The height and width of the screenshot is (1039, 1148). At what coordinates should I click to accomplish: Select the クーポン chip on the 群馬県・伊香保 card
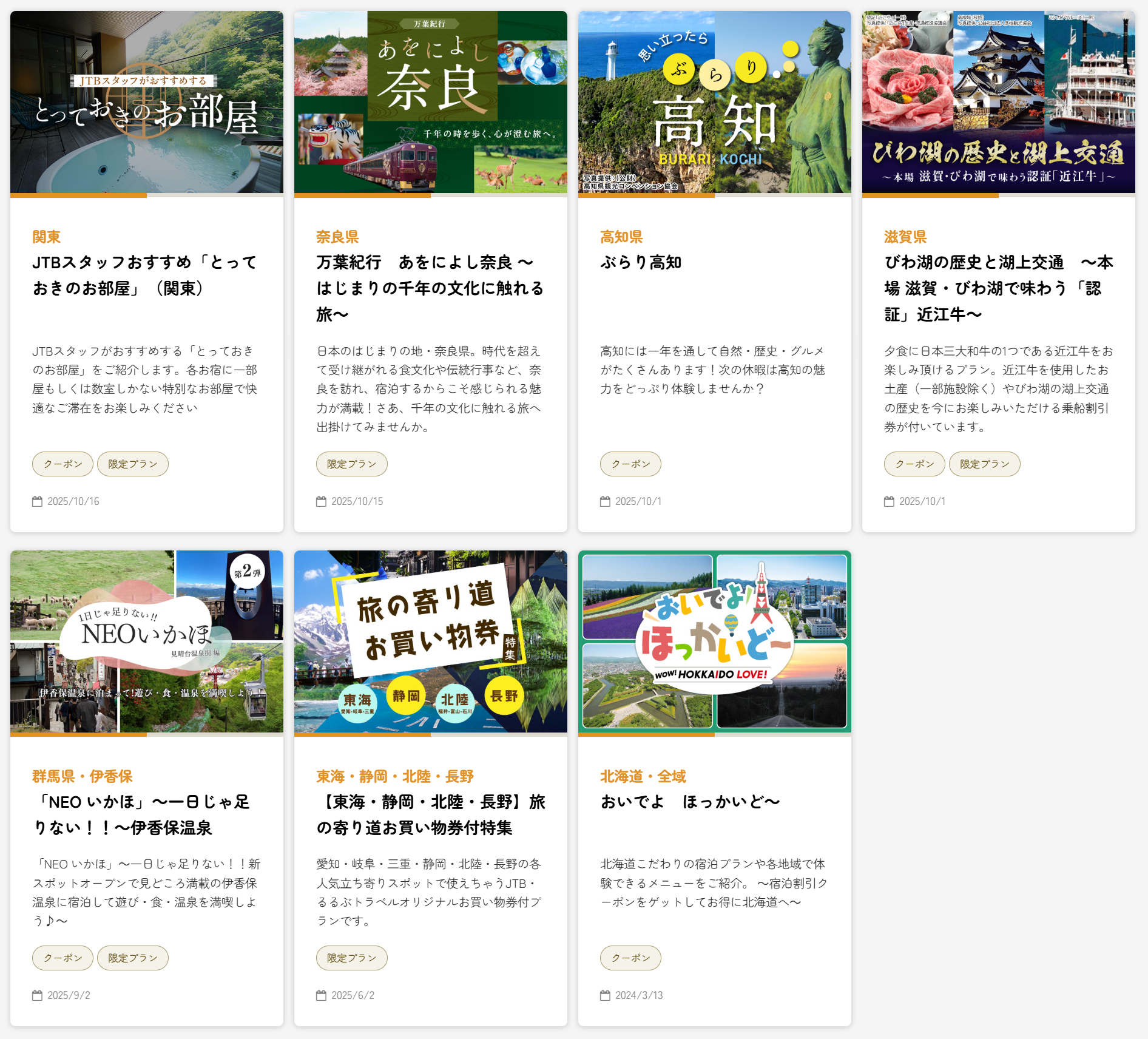coord(62,958)
